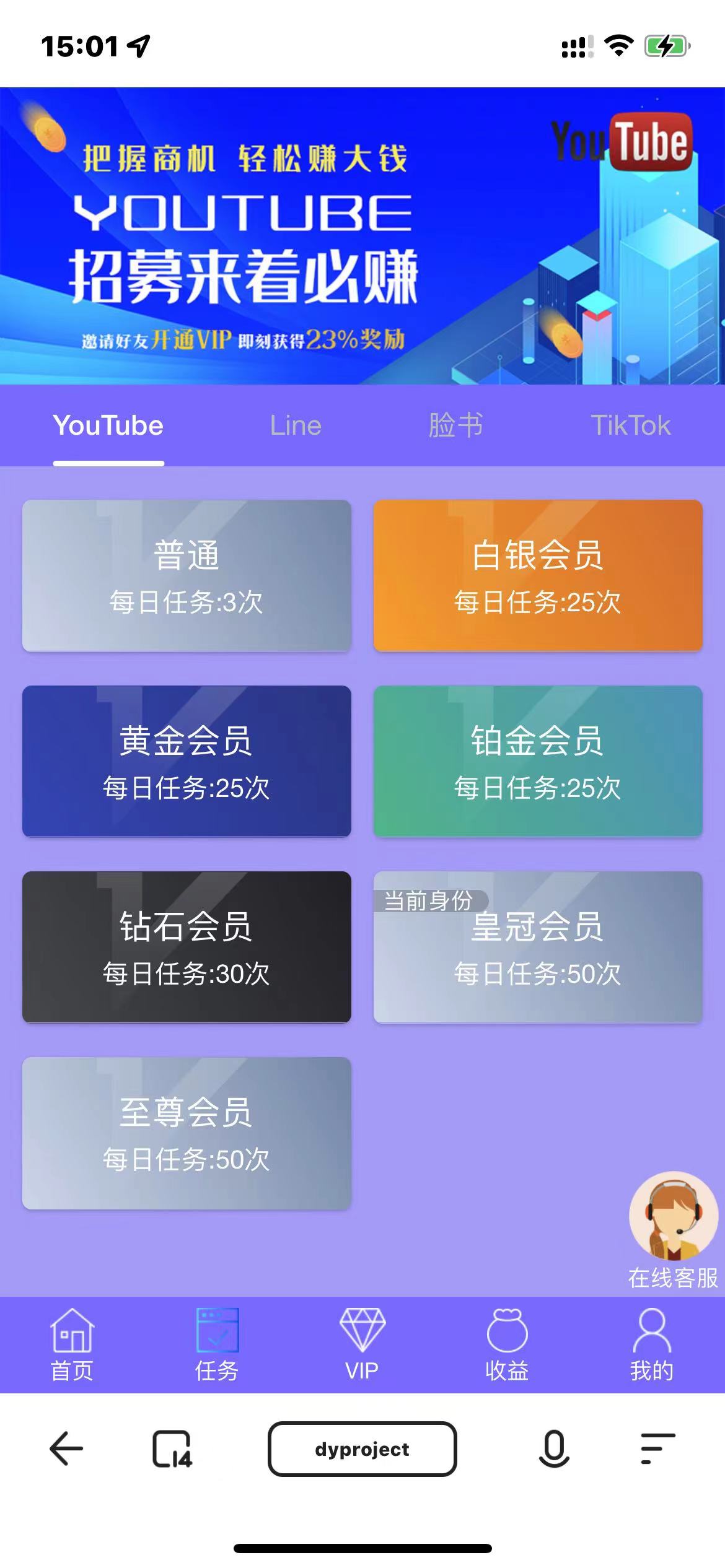Open the 普通 membership card
Screen dimensions: 725x1568
tap(187, 575)
